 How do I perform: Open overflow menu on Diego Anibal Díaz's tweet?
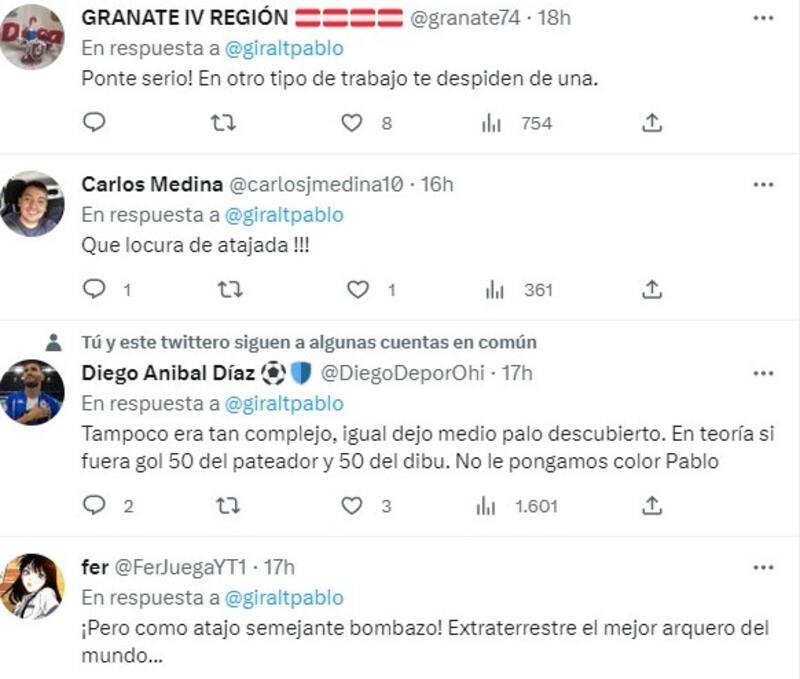coord(763,373)
